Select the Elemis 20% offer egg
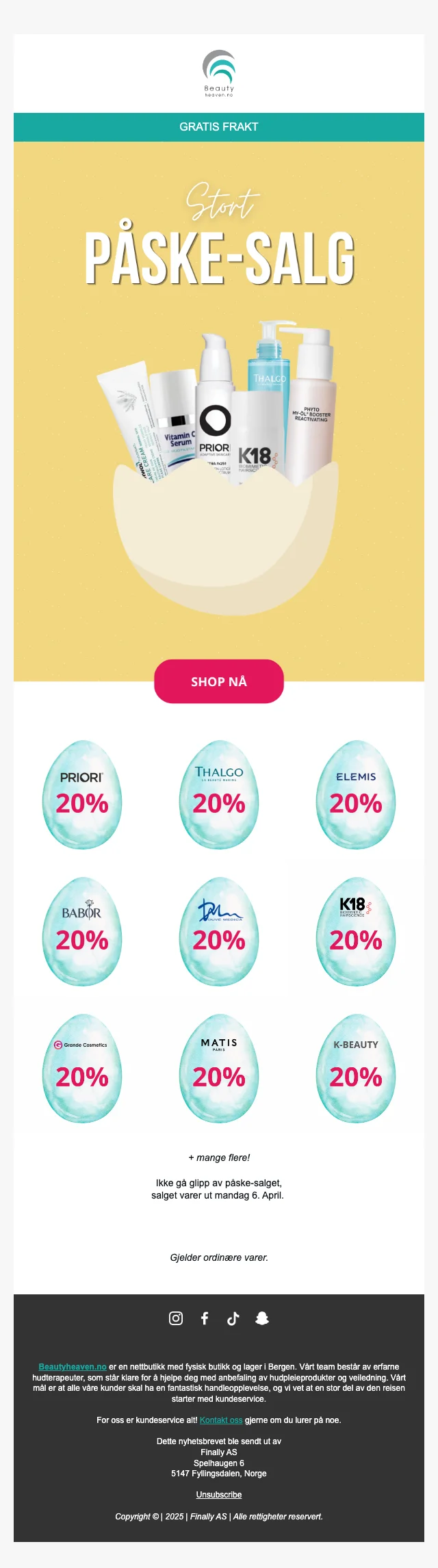Image resolution: width=438 pixels, height=1568 pixels. (356, 795)
